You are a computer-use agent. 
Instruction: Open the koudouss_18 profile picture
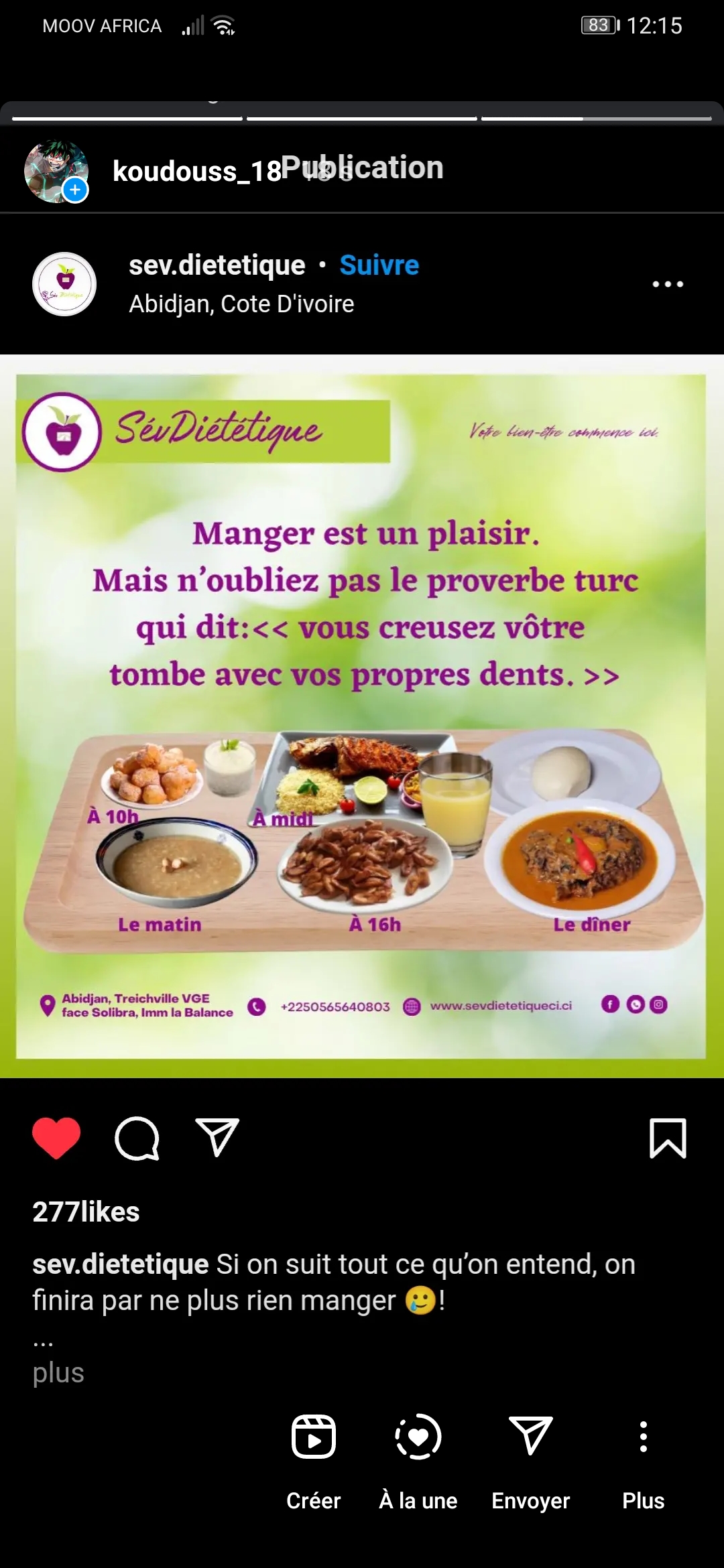pyautogui.click(x=56, y=172)
